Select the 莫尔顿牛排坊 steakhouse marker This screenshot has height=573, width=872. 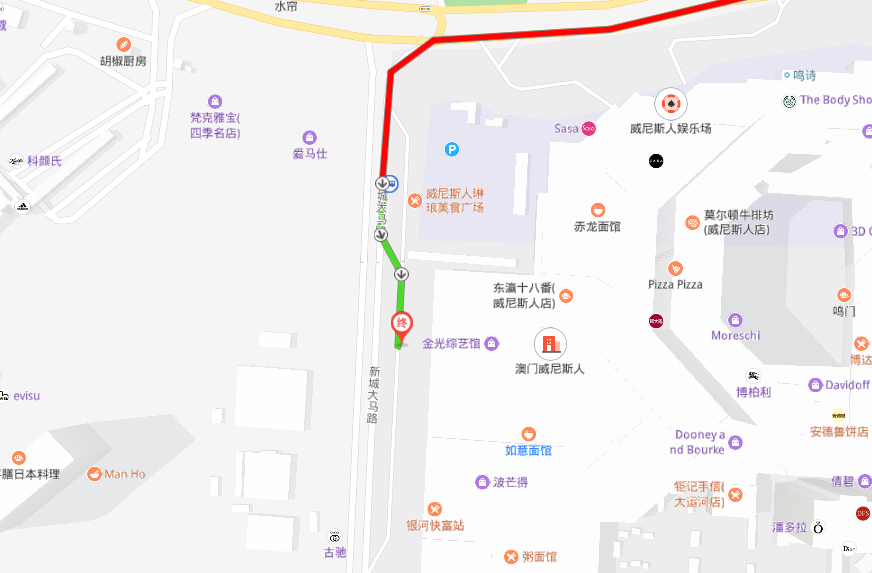click(x=695, y=222)
